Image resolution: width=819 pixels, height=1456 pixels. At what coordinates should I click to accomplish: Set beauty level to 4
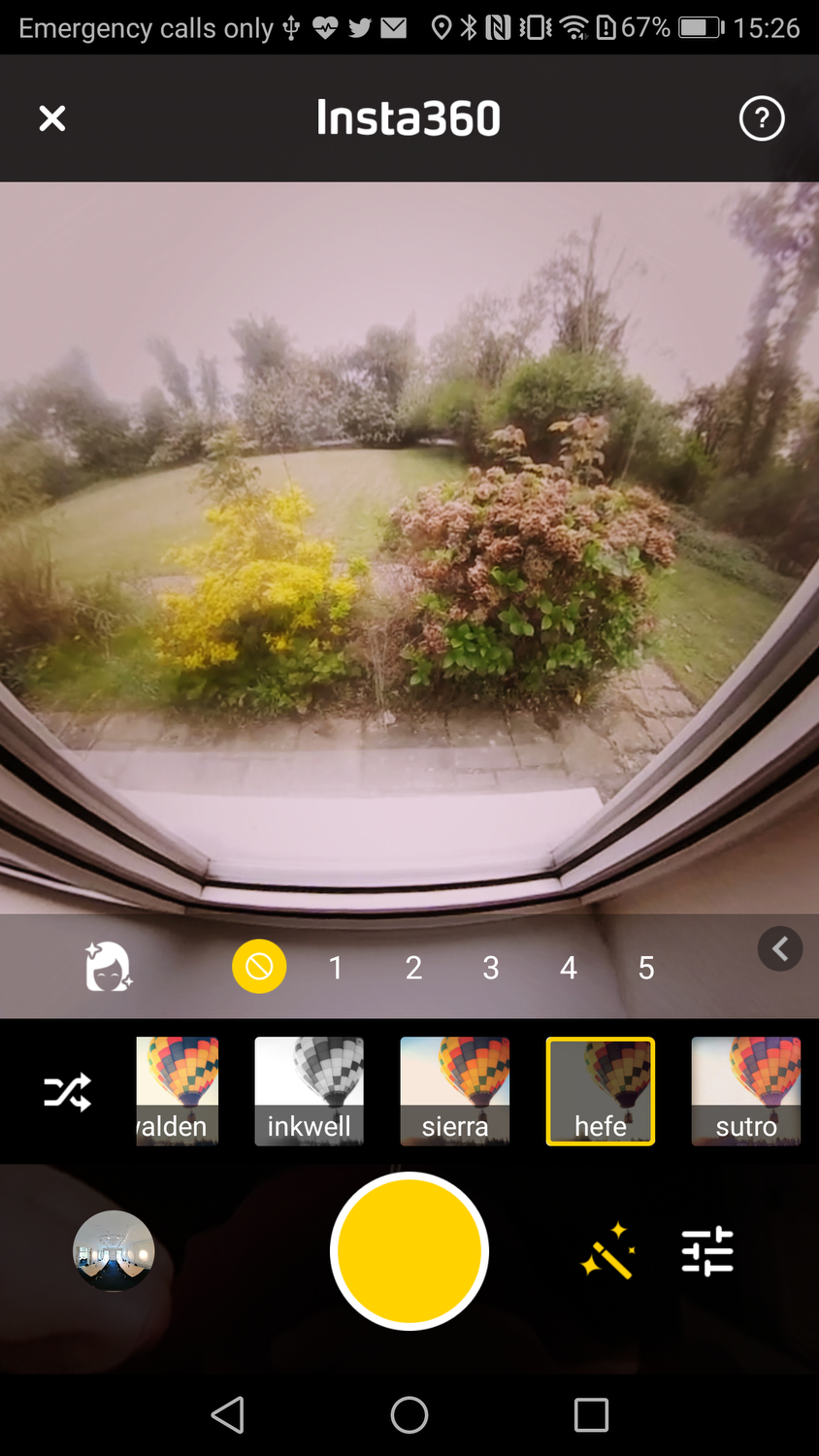coord(569,968)
